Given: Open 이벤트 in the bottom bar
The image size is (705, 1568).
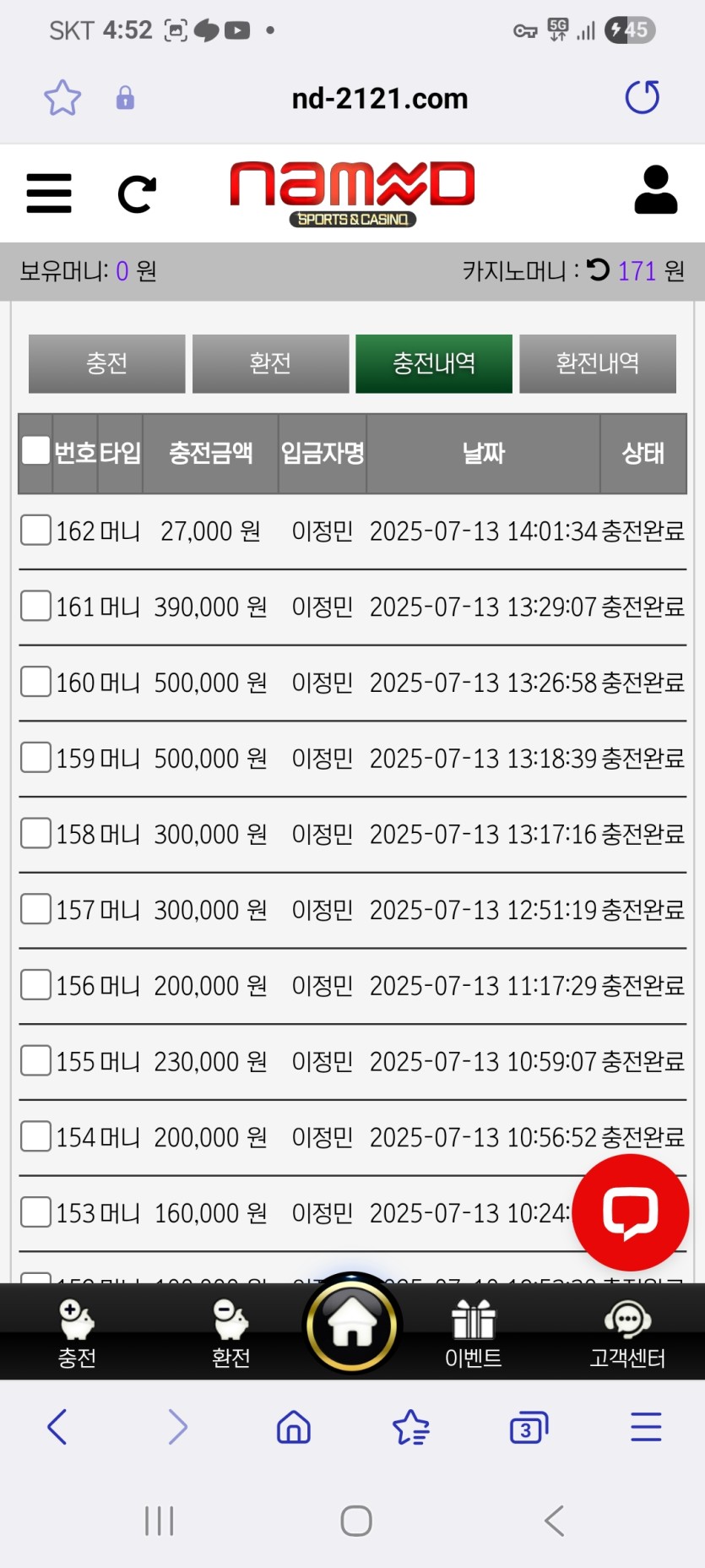Looking at the screenshot, I should click(x=473, y=1333).
